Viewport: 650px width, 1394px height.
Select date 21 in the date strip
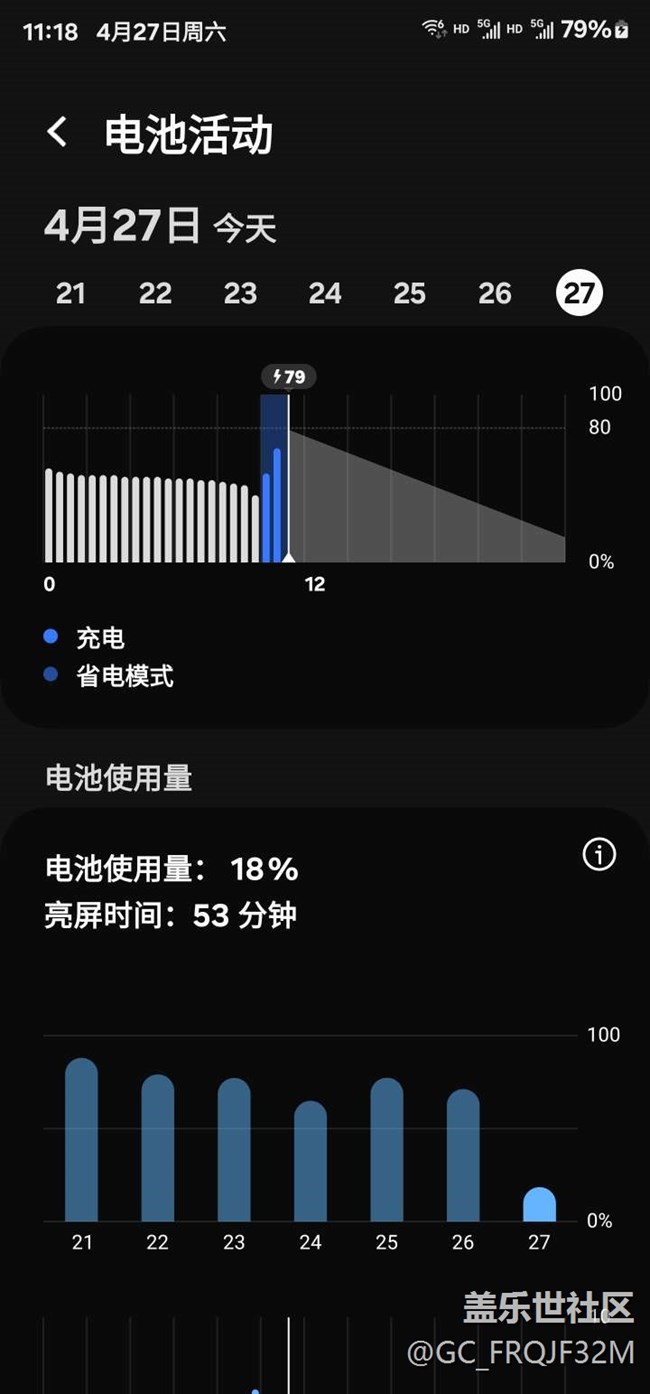coord(70,294)
